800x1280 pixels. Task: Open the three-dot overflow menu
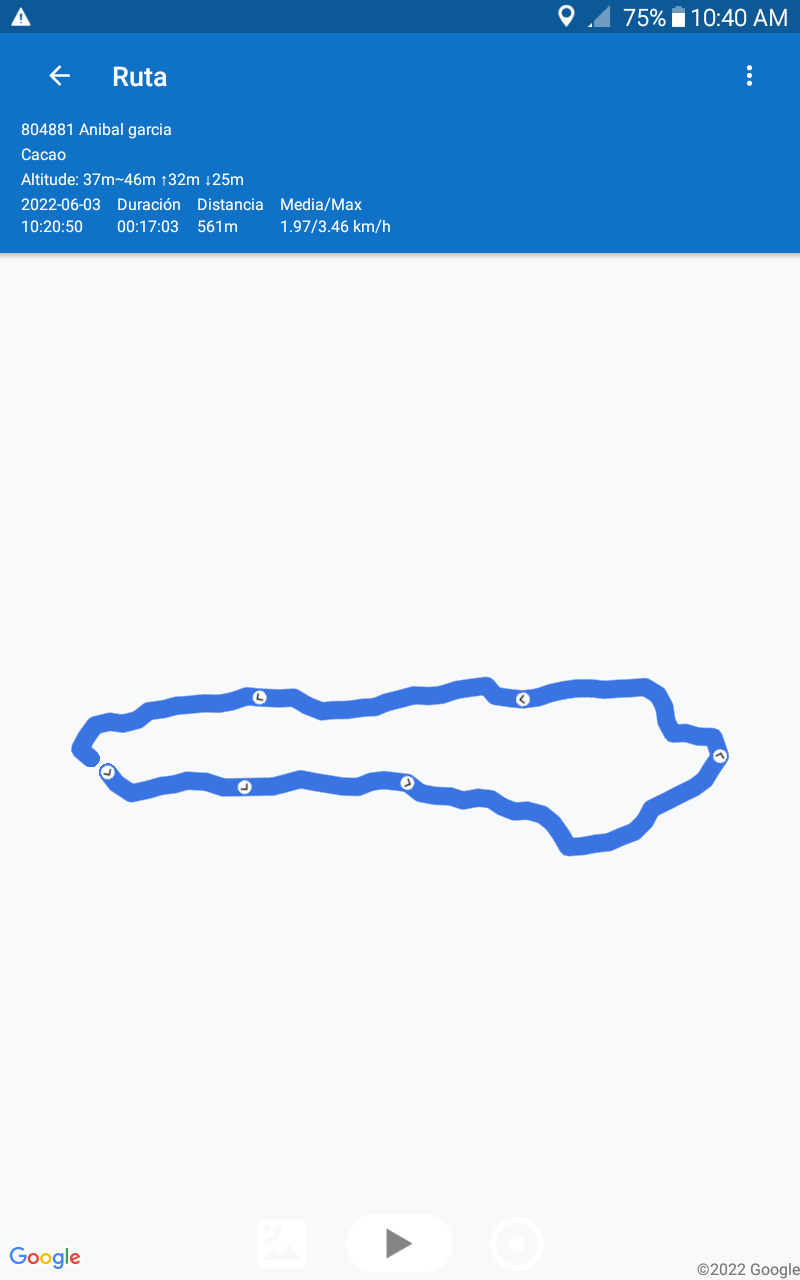click(749, 76)
